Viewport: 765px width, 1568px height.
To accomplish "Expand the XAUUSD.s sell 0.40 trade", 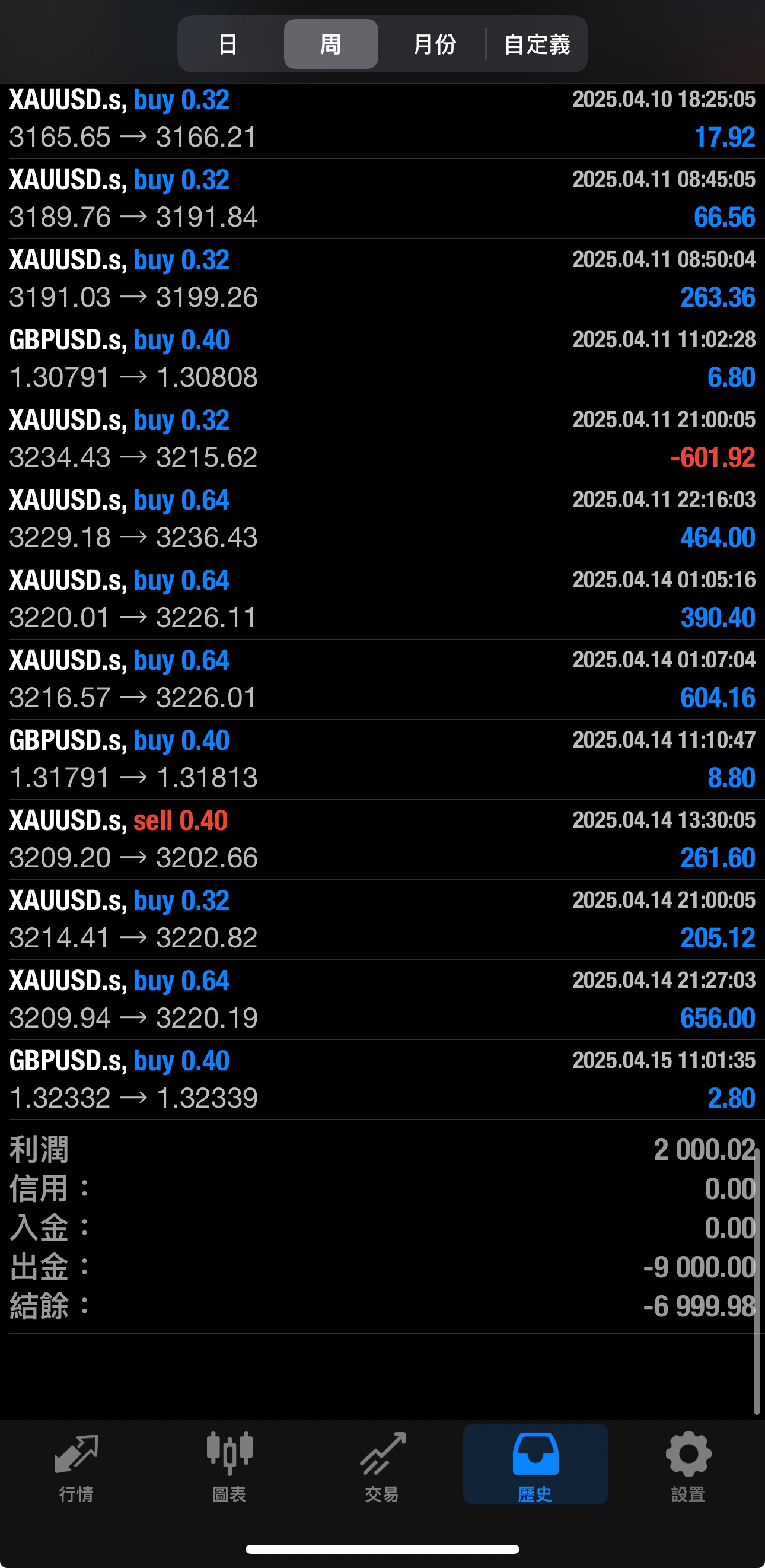I will tap(382, 839).
